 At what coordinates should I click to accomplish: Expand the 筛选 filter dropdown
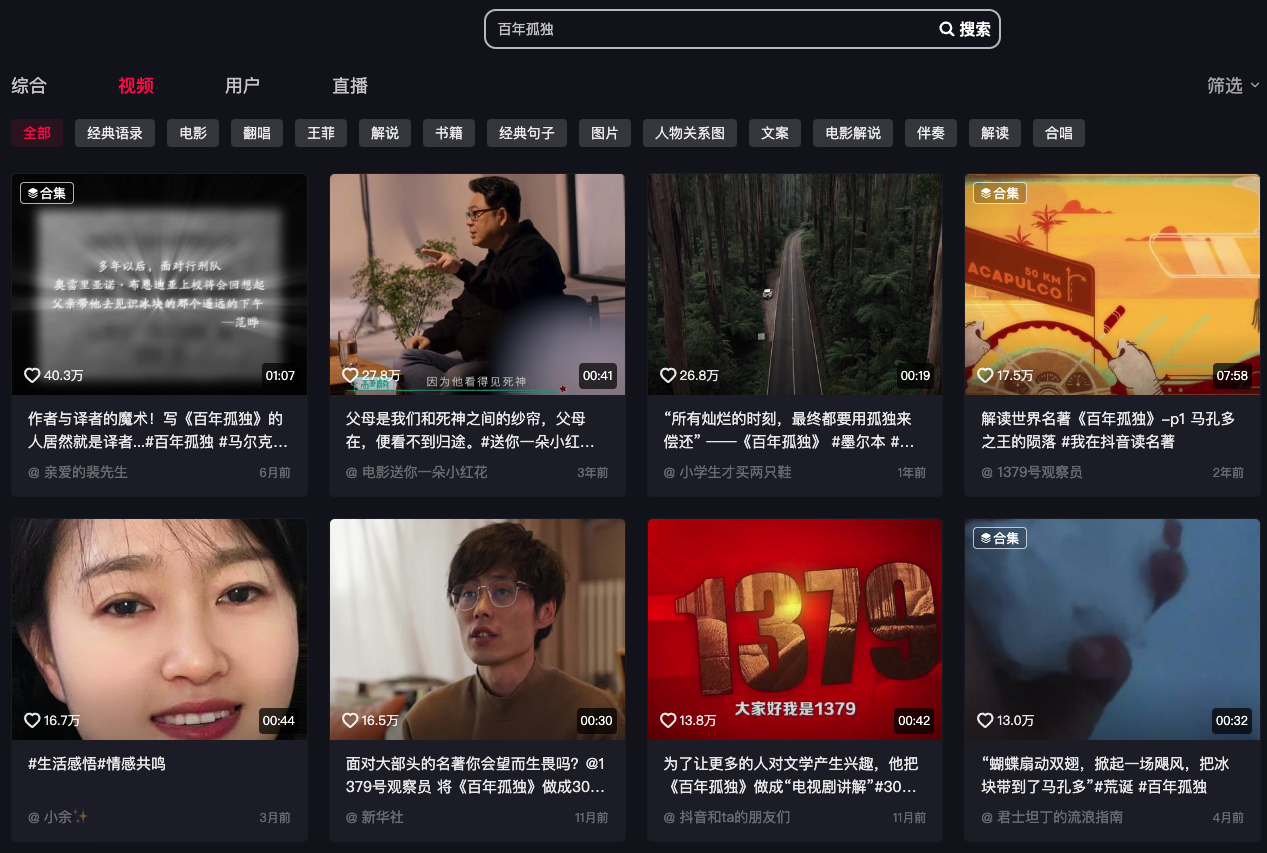tap(1232, 86)
